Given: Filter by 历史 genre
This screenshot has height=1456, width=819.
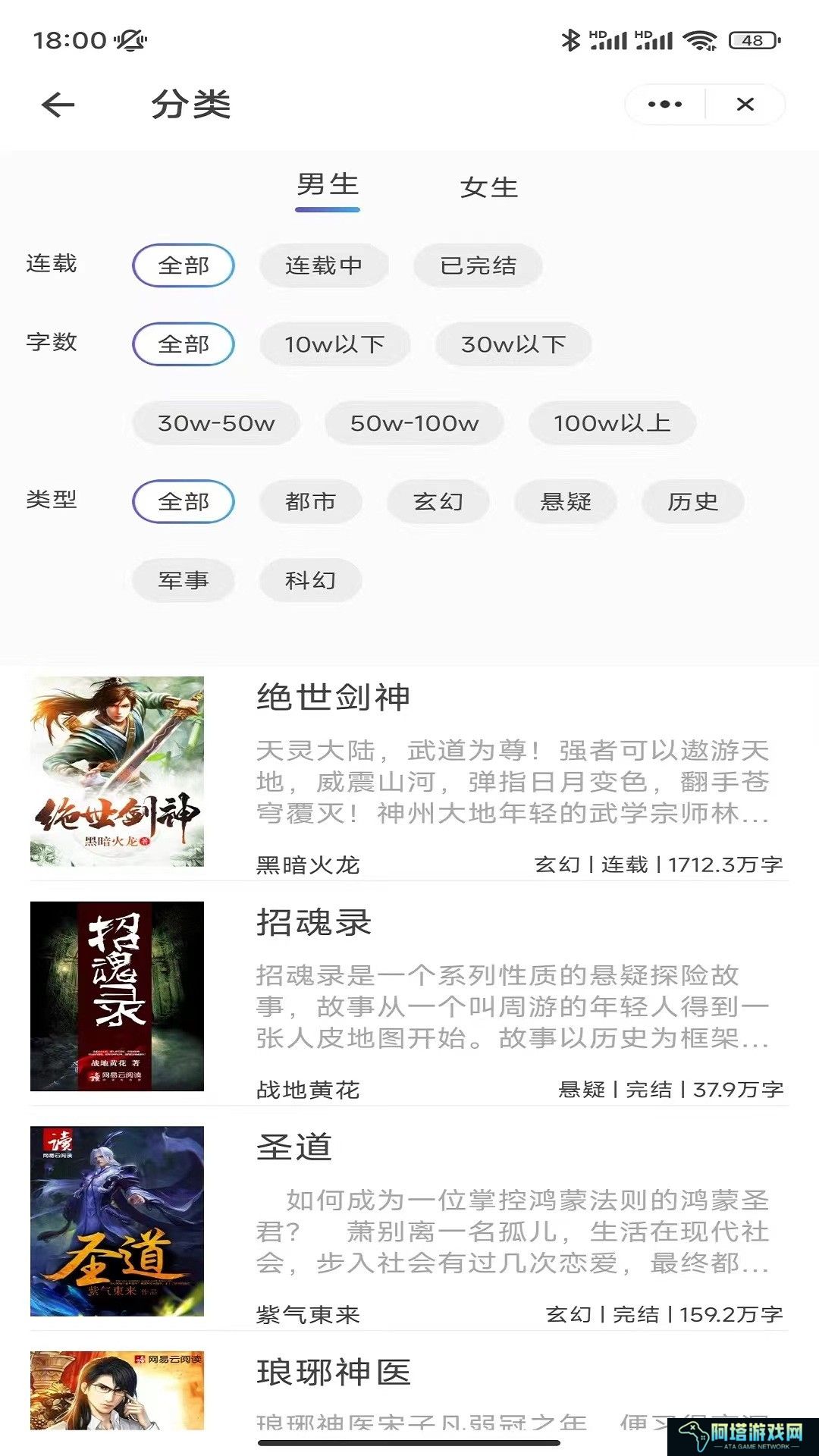Looking at the screenshot, I should 692,502.
